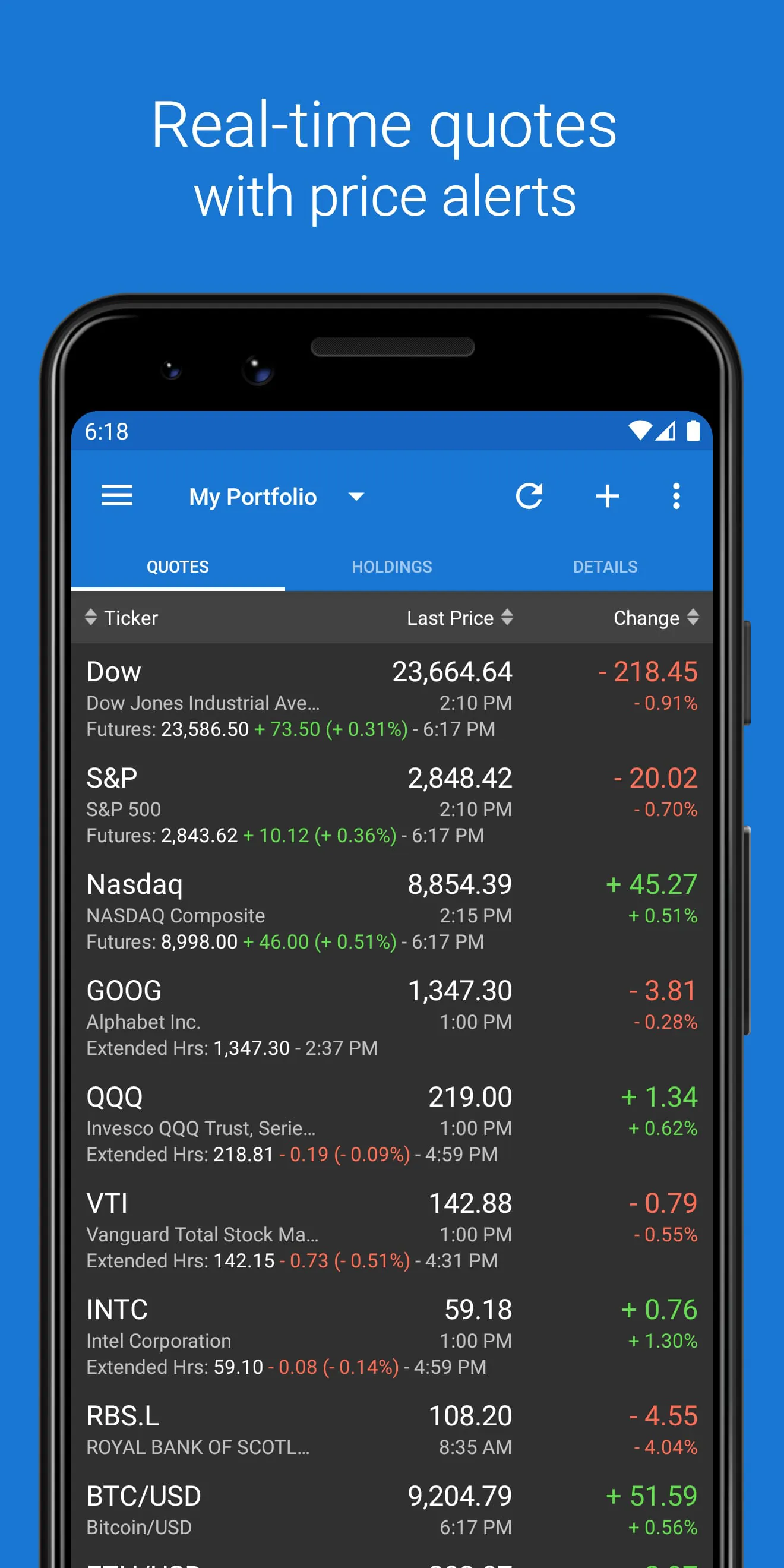Switch to the HOLDINGS tab
The image size is (784, 1568).
coord(392,566)
